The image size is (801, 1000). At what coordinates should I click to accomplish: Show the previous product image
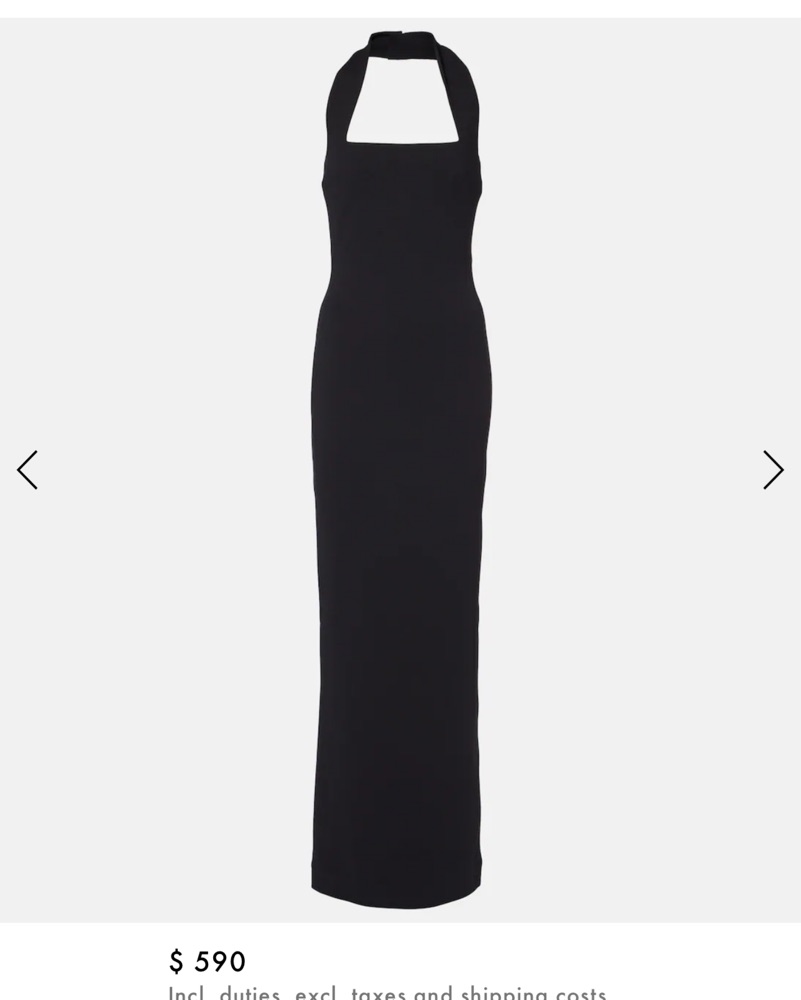(28, 470)
